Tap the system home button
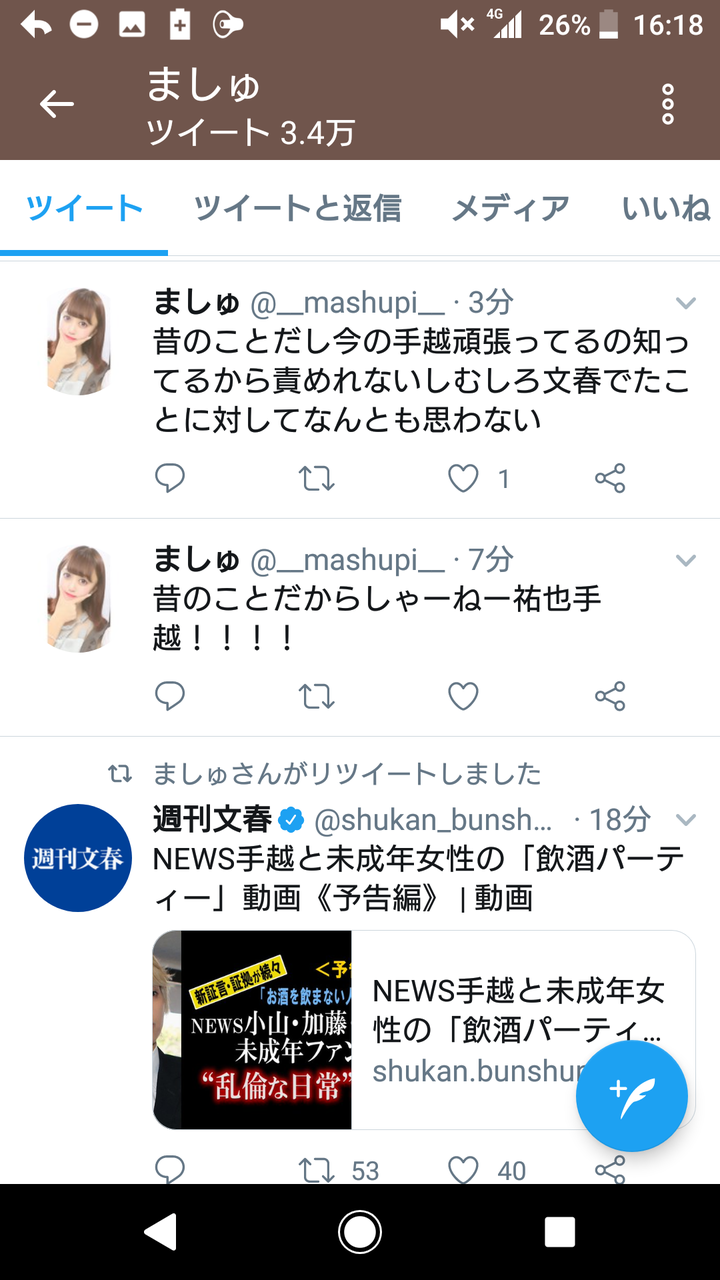 tap(359, 1232)
